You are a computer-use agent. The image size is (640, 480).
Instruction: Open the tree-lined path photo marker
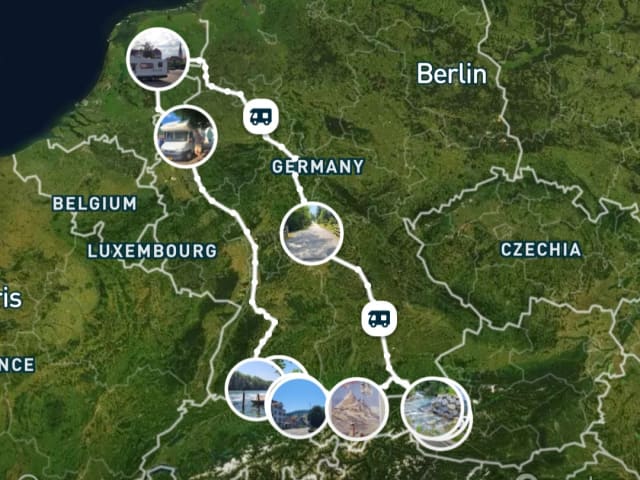coord(311,233)
